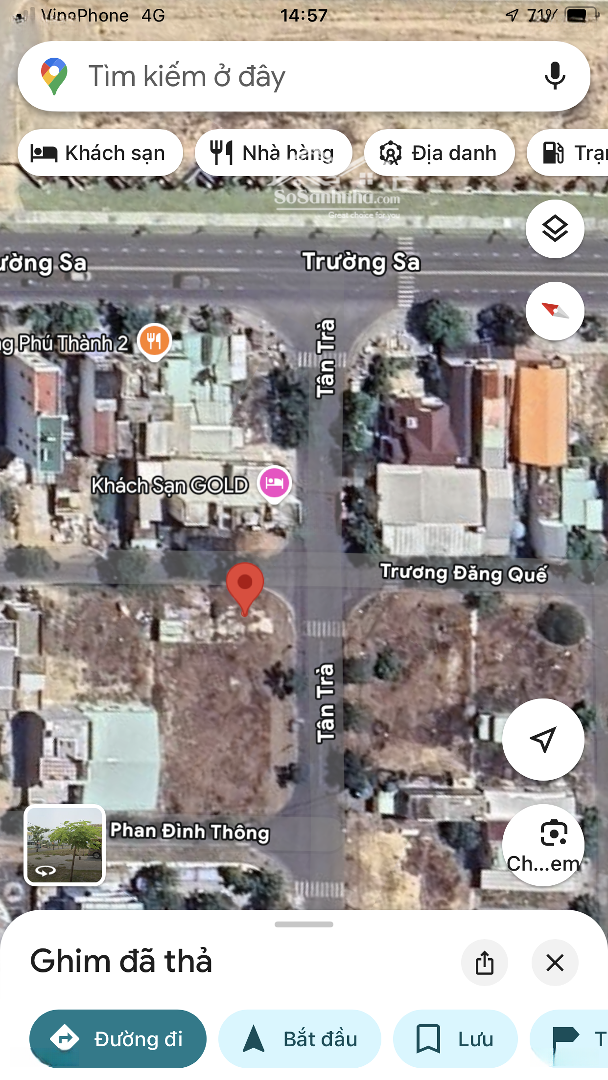Screen dimensions: 608x1080
Task: Open the Street View thumbnail
Action: coord(65,845)
